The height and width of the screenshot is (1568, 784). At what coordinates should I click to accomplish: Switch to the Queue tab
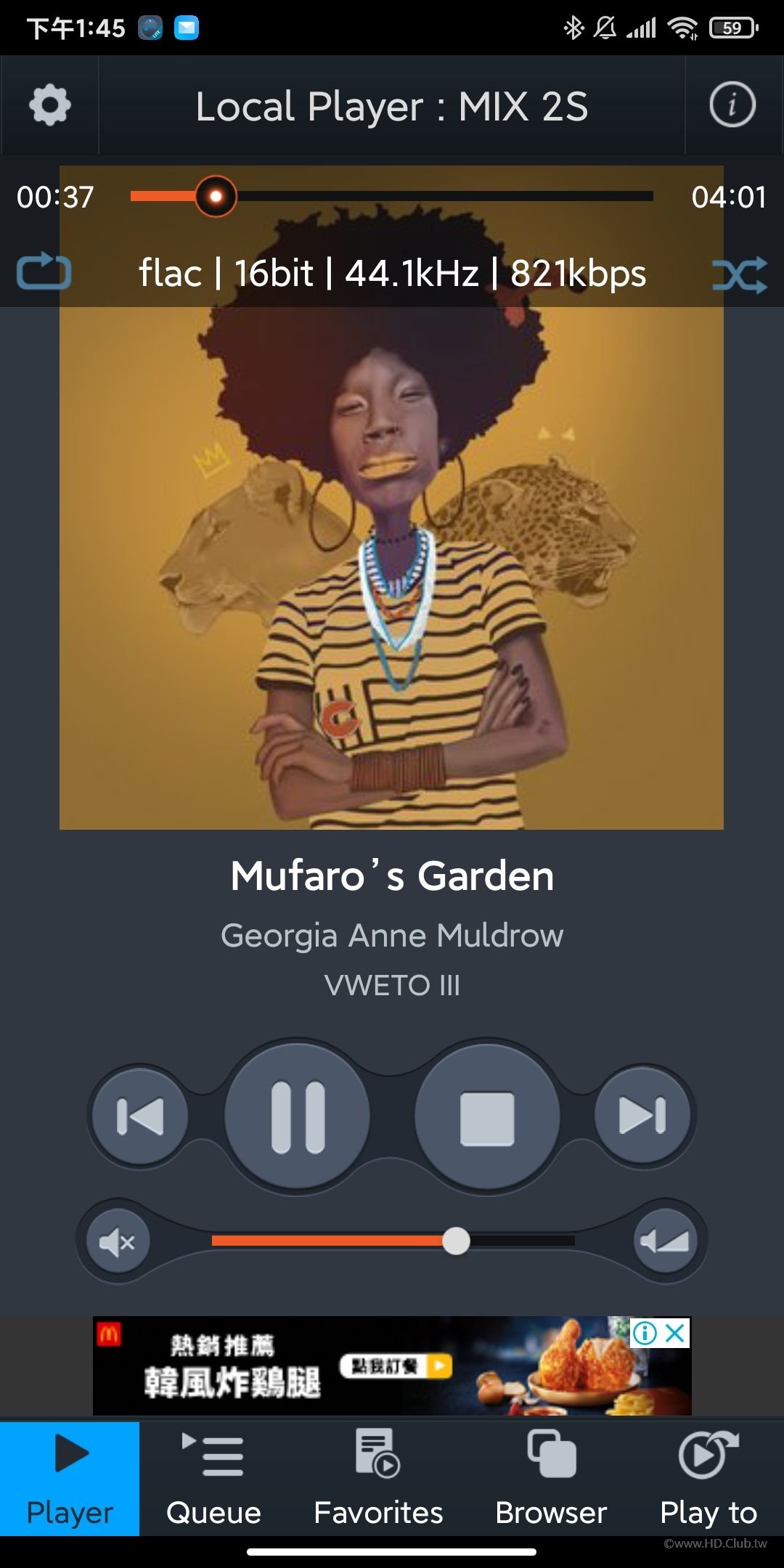[x=213, y=1478]
